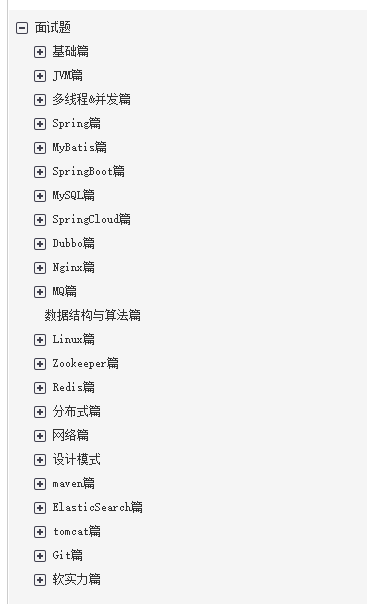Image resolution: width=367 pixels, height=604 pixels.
Task: Expand the MySQL篇 node
Action: [x=40, y=196]
